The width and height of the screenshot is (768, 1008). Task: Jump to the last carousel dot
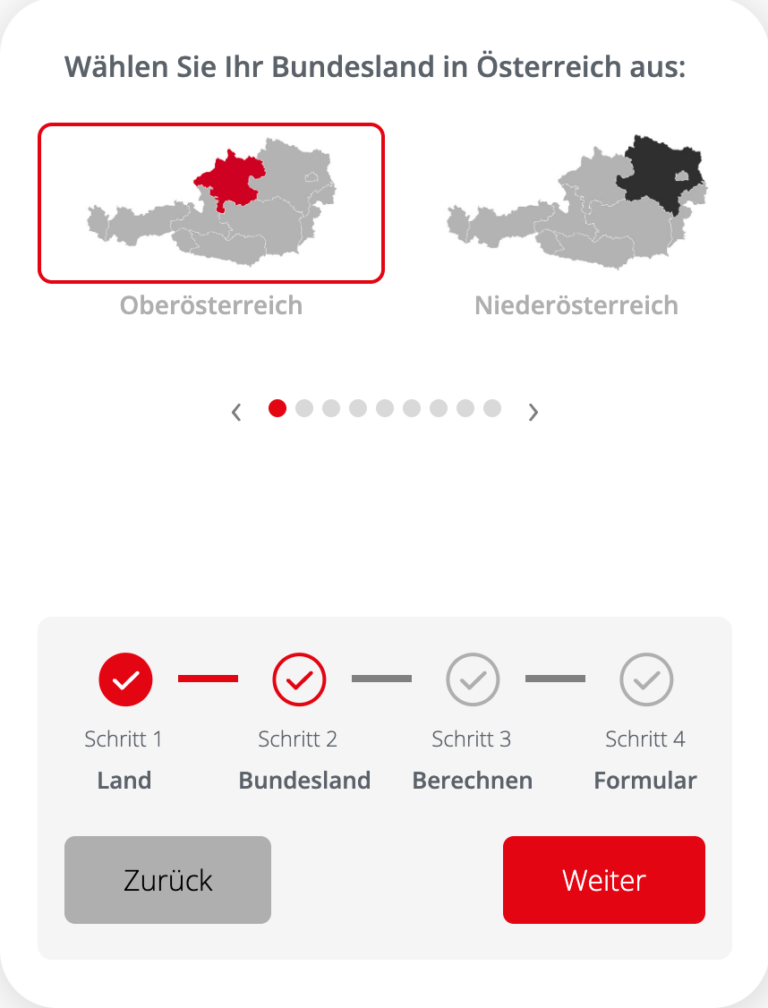[492, 408]
